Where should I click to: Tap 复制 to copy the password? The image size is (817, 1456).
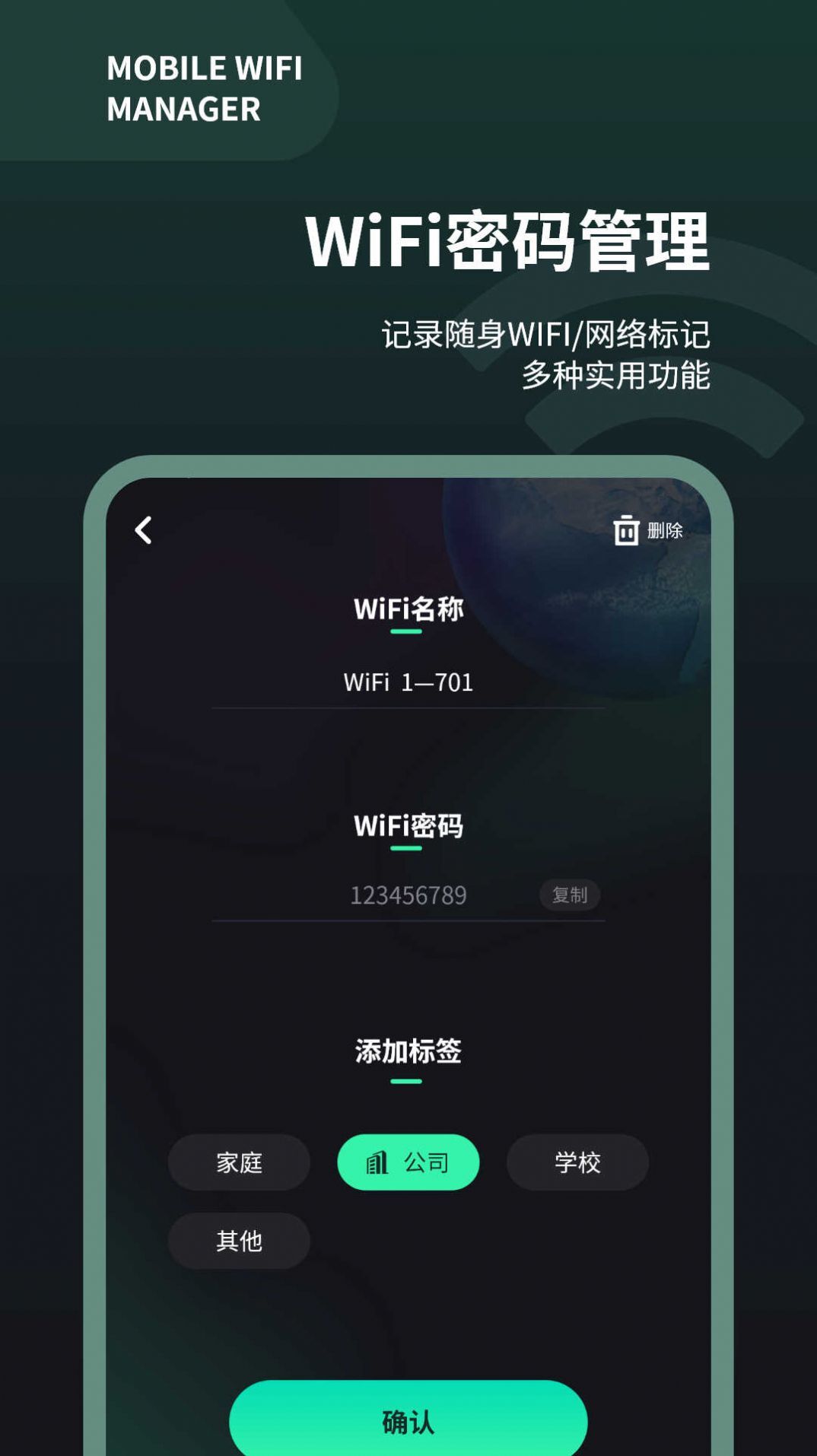coord(571,895)
